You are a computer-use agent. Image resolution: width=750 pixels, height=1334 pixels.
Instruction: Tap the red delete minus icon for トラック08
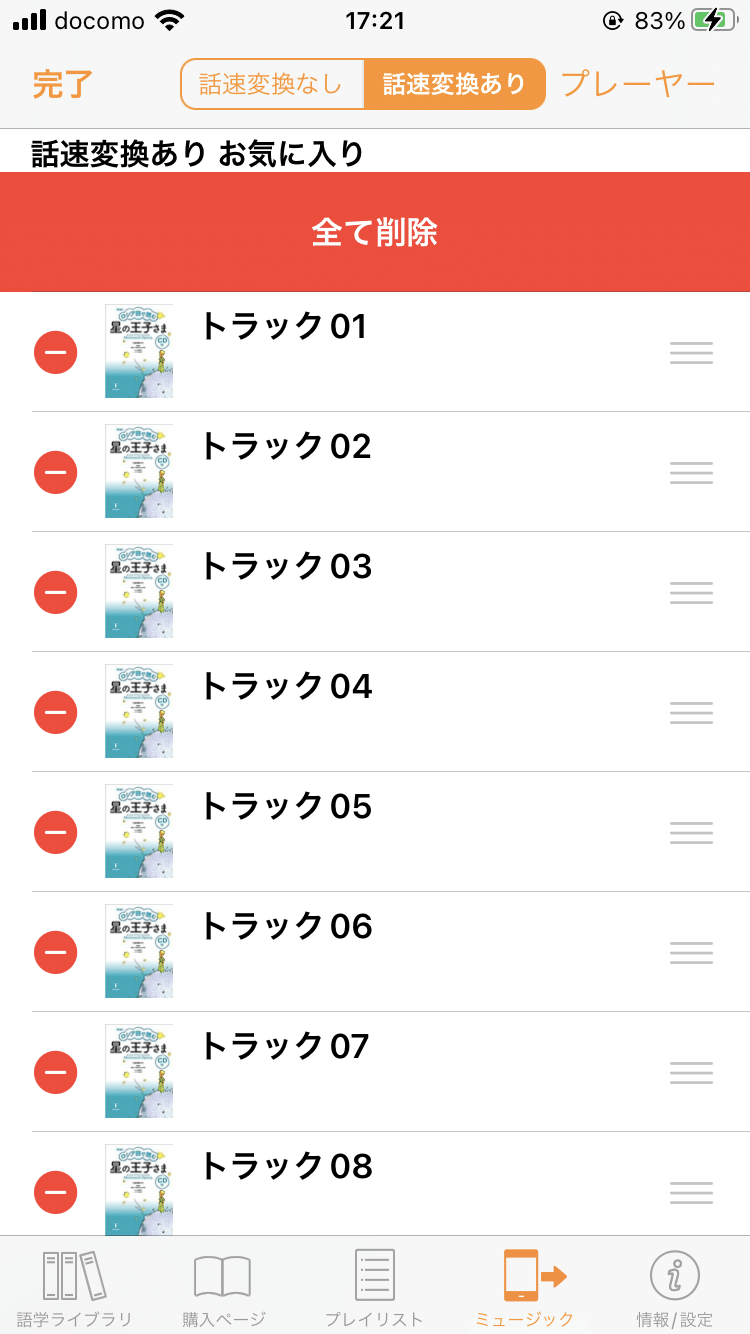pos(55,1192)
